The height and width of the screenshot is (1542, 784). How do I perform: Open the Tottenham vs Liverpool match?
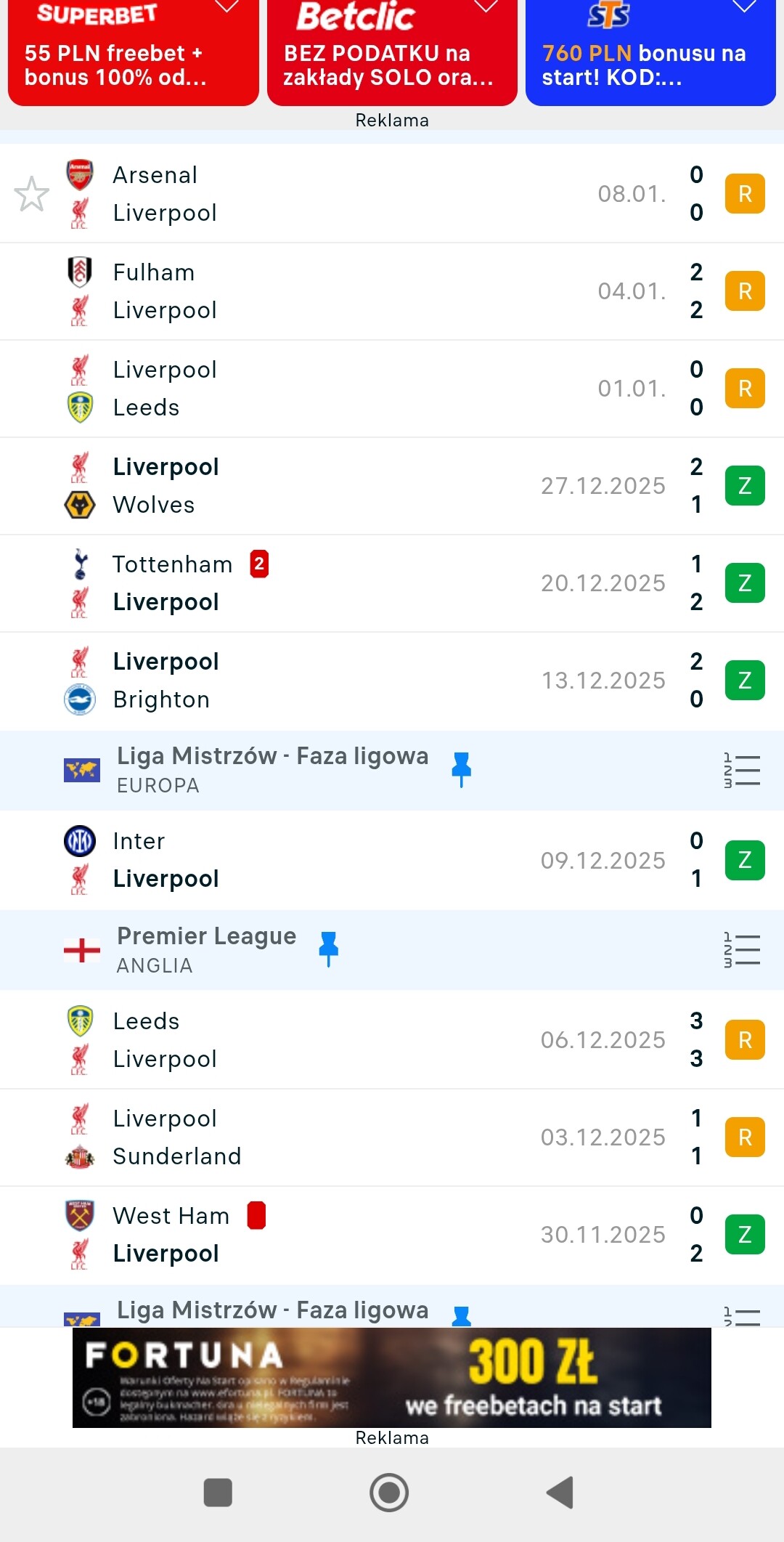click(392, 583)
